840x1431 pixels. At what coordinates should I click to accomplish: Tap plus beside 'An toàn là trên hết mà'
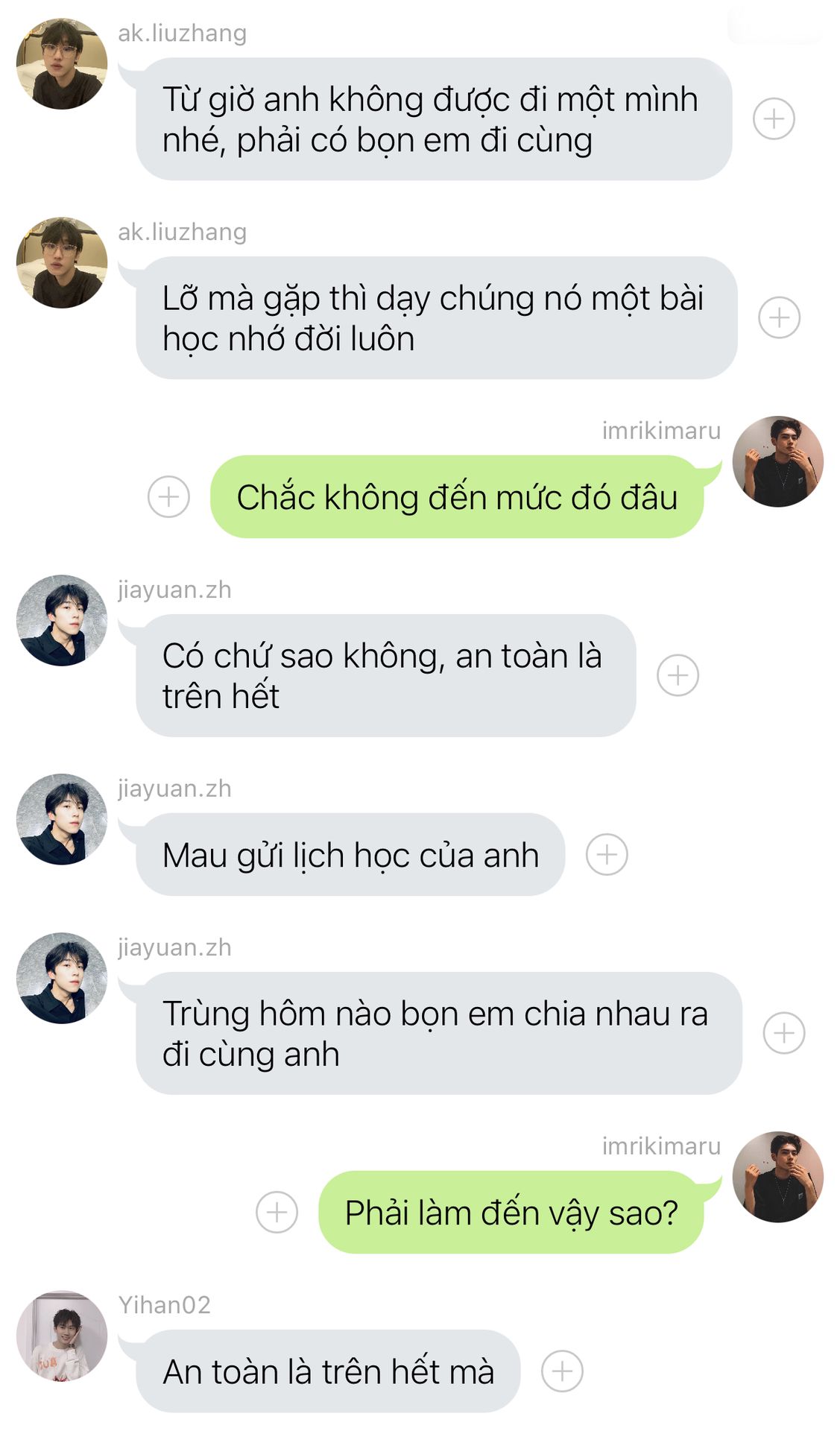tap(562, 1371)
